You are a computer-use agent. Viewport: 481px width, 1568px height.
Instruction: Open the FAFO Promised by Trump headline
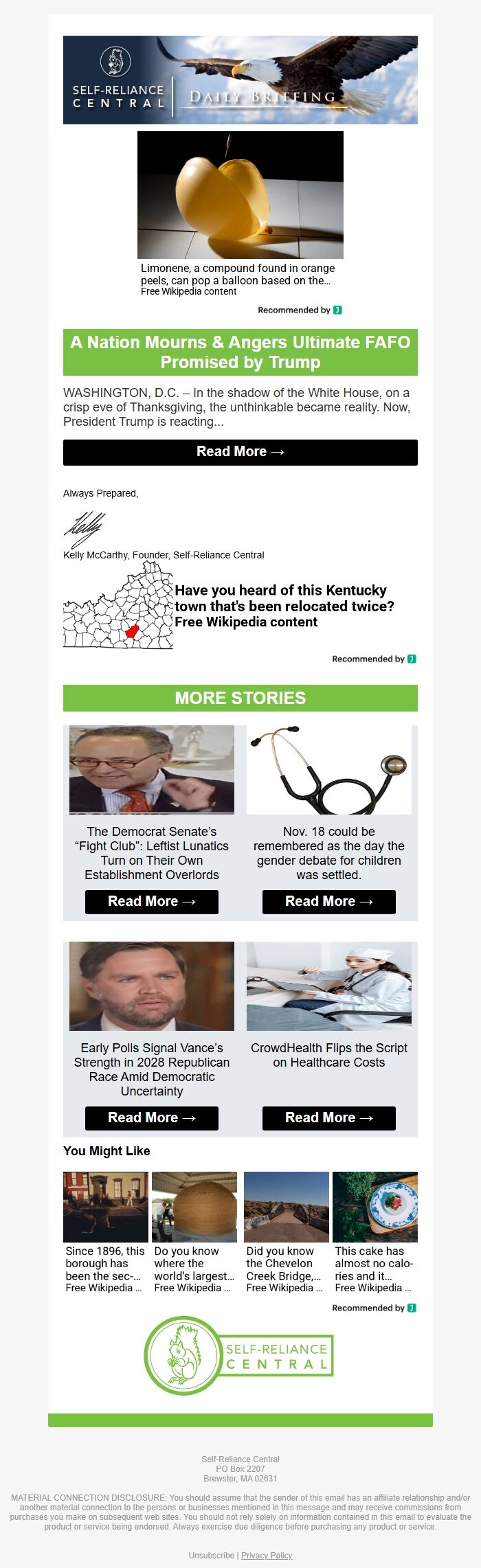240,352
